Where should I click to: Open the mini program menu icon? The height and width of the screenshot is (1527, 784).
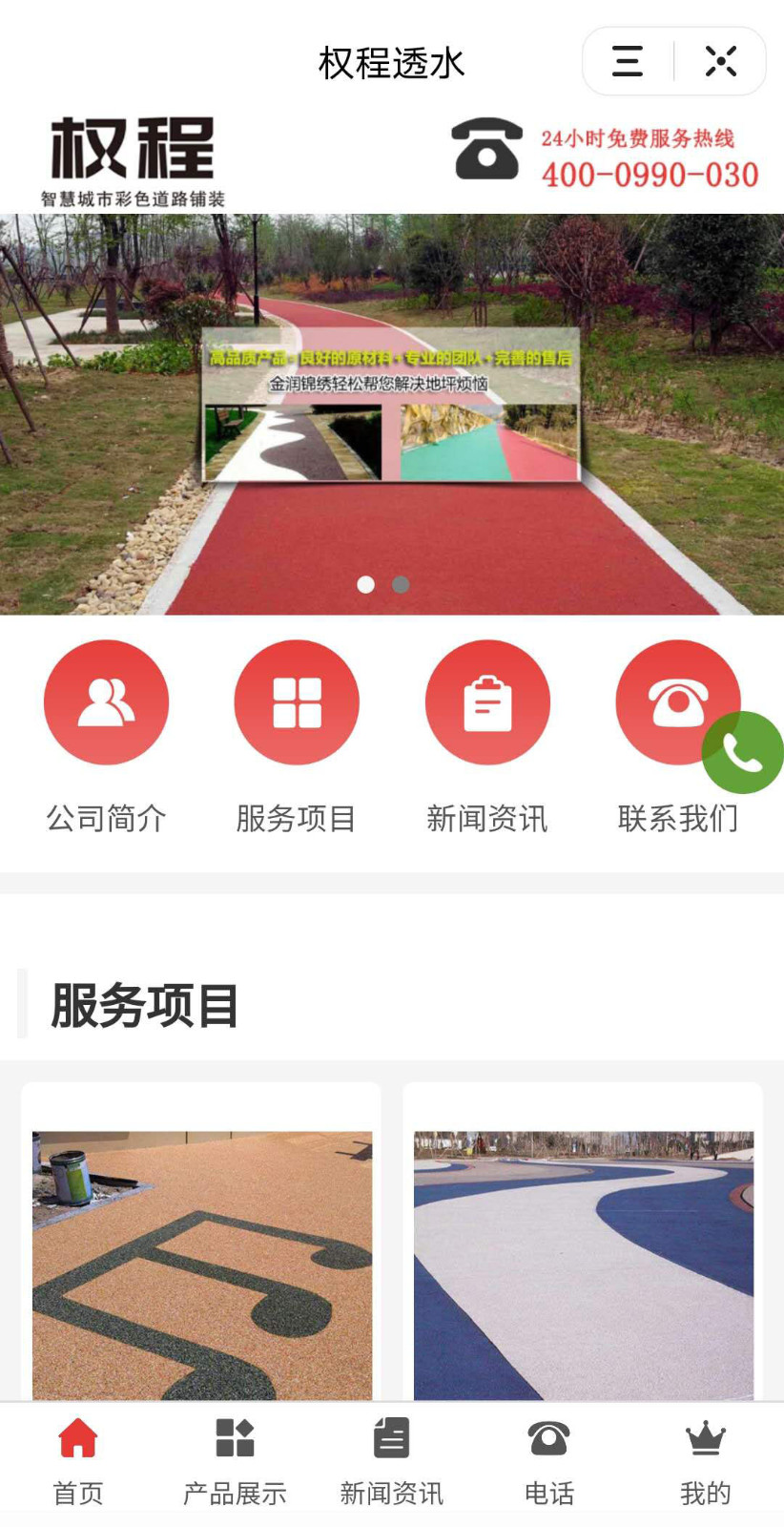pyautogui.click(x=627, y=61)
